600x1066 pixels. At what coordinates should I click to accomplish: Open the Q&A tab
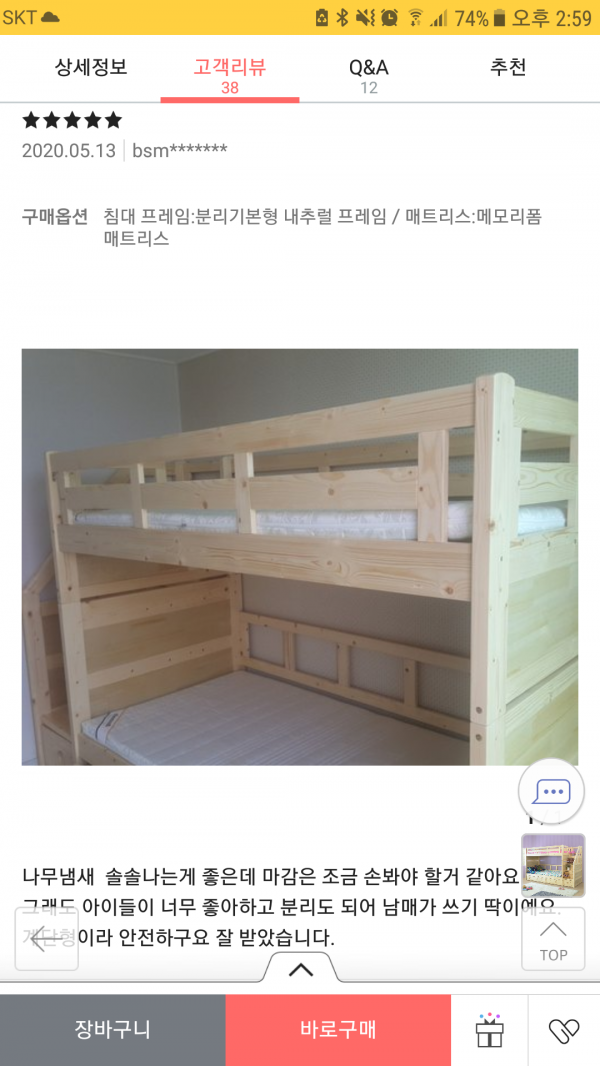point(368,72)
